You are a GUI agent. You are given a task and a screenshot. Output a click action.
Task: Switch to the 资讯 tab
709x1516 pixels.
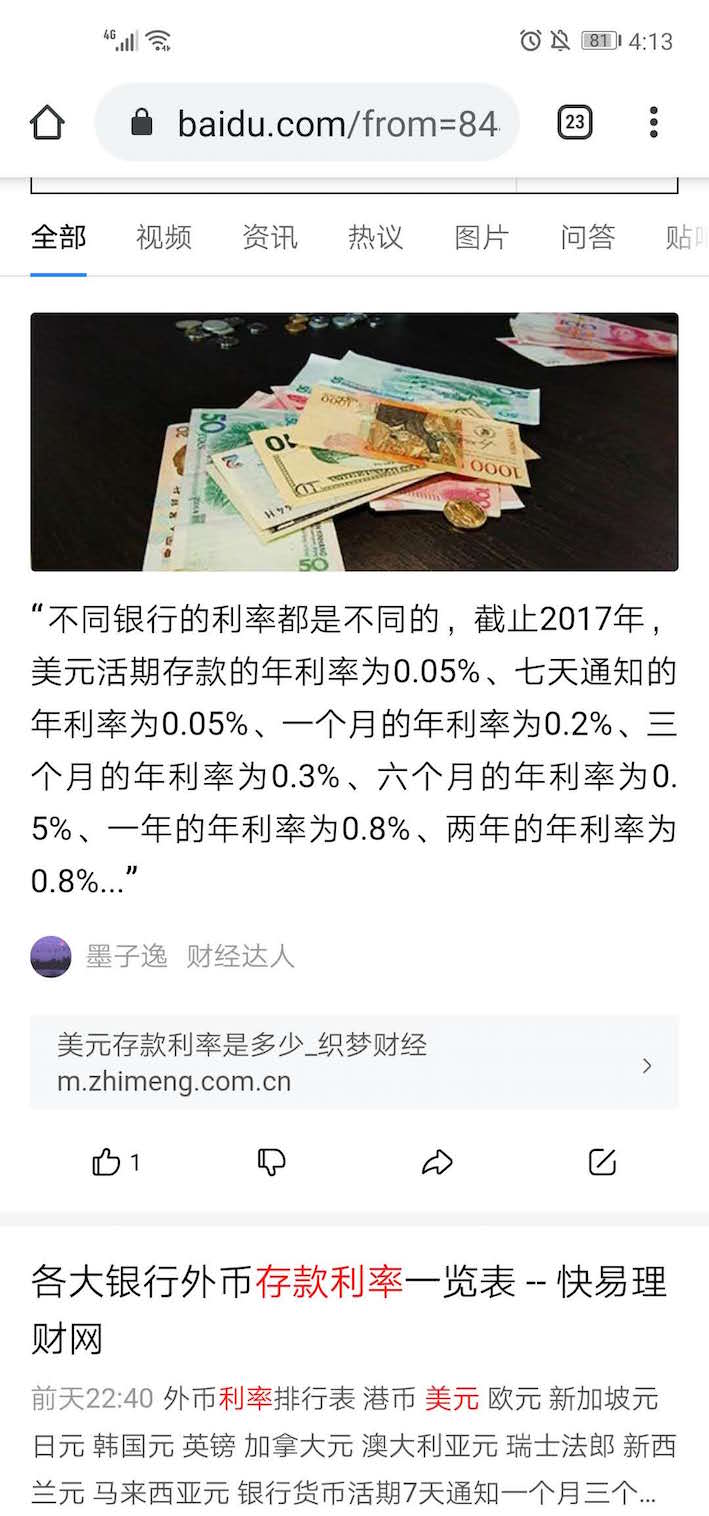(x=270, y=238)
